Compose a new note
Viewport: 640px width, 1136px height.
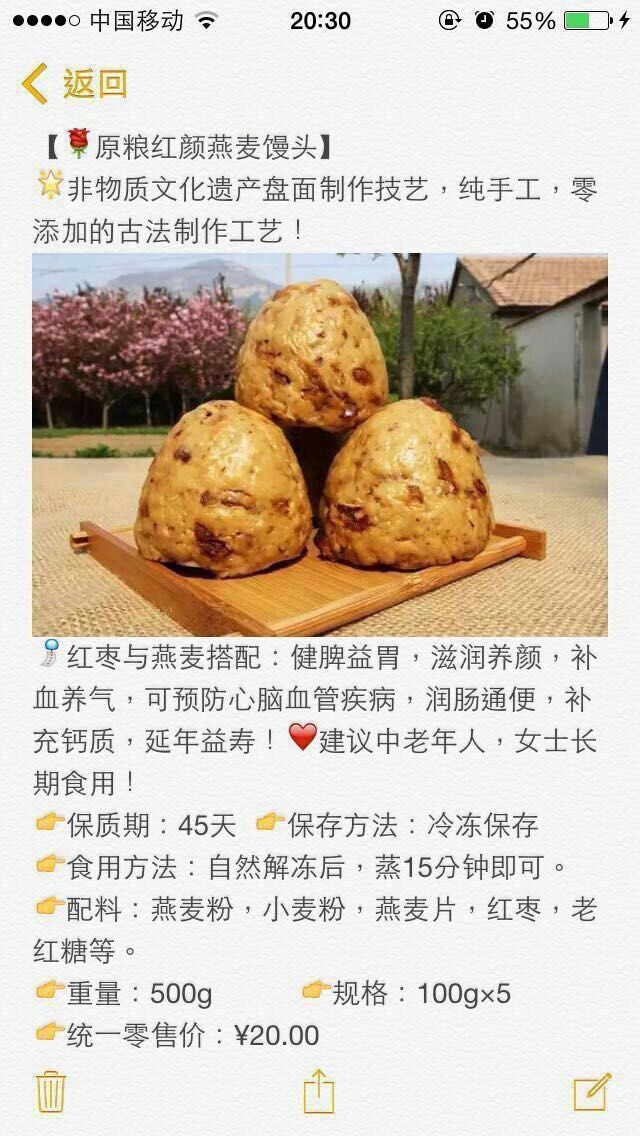(x=592, y=1092)
